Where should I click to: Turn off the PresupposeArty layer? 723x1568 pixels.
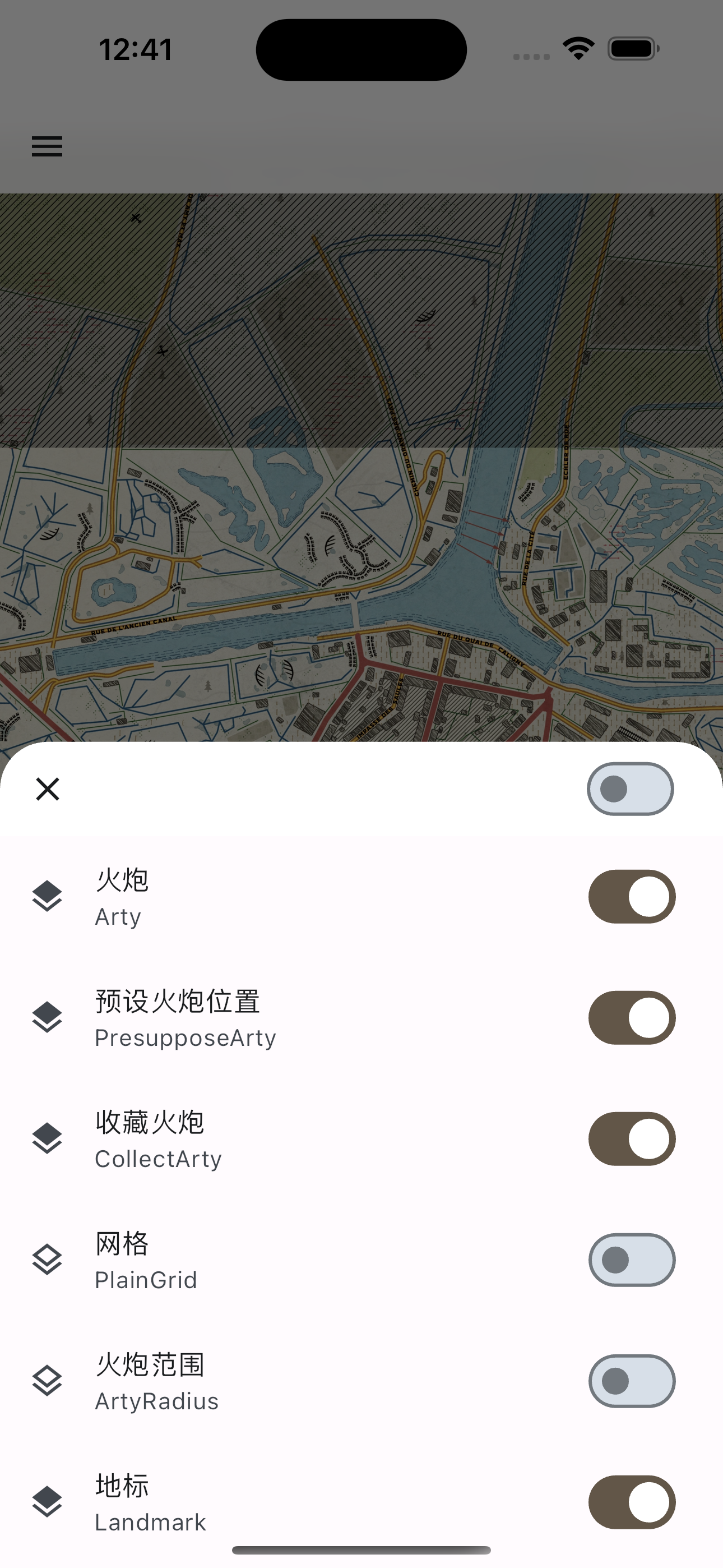point(632,1018)
